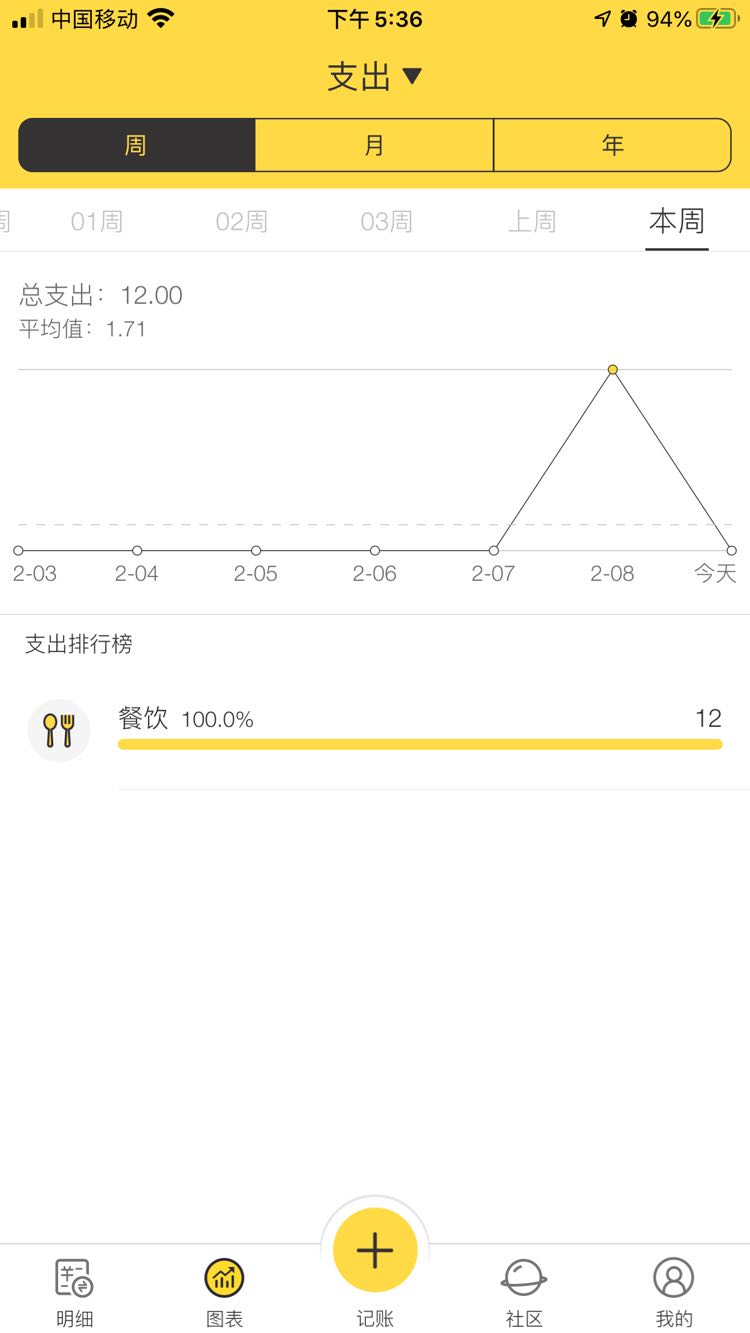Select the 本周 tab

(x=677, y=222)
